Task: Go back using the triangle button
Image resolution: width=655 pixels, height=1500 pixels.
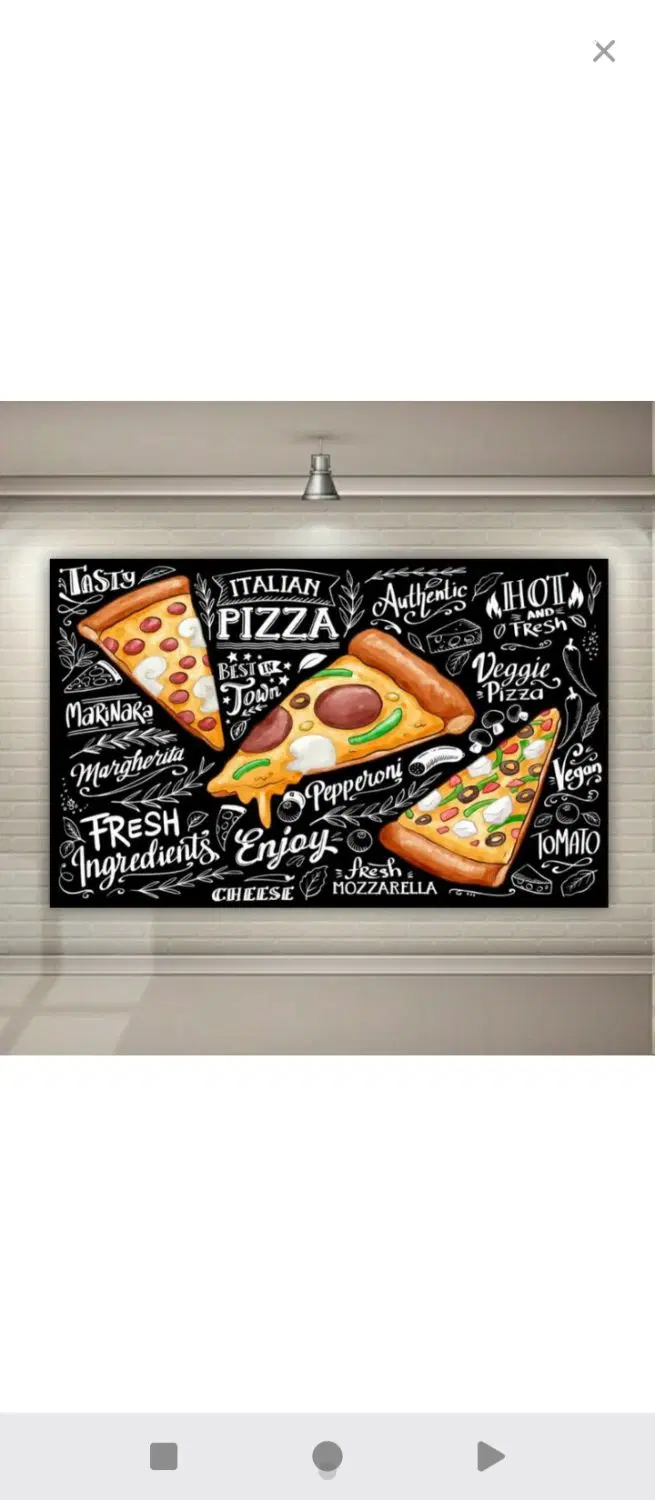Action: (x=490, y=1456)
